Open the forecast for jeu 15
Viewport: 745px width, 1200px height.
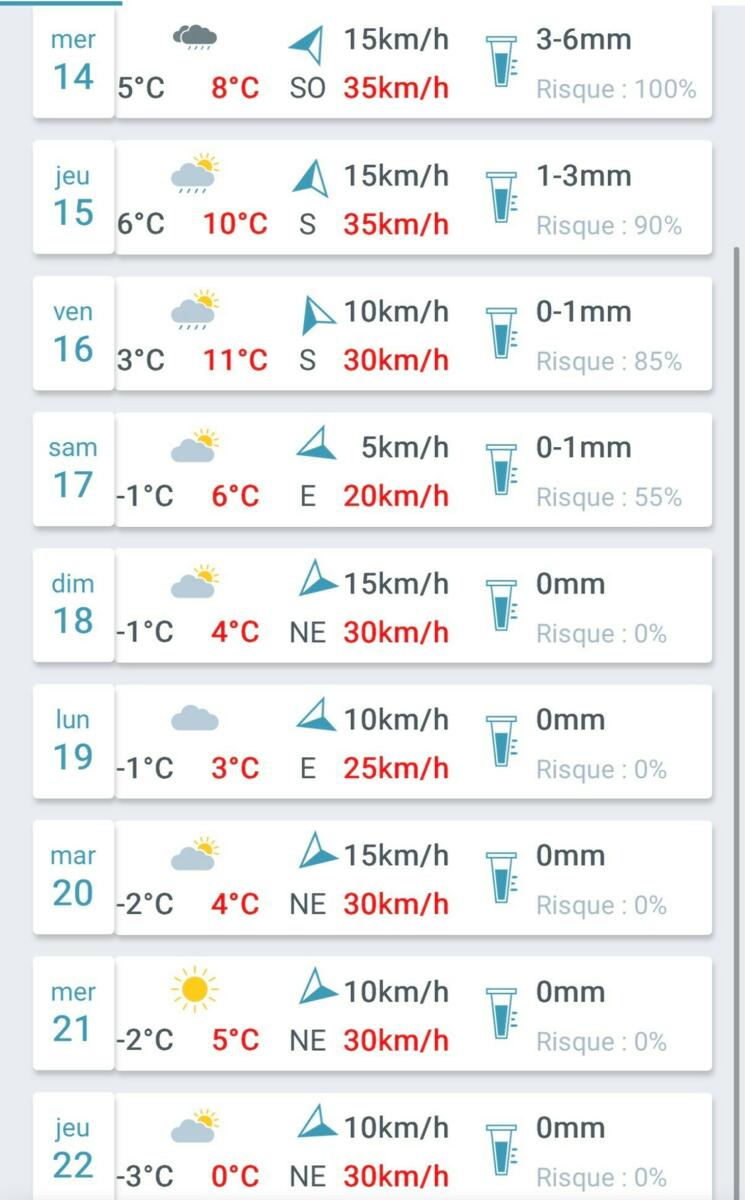pyautogui.click(x=372, y=198)
